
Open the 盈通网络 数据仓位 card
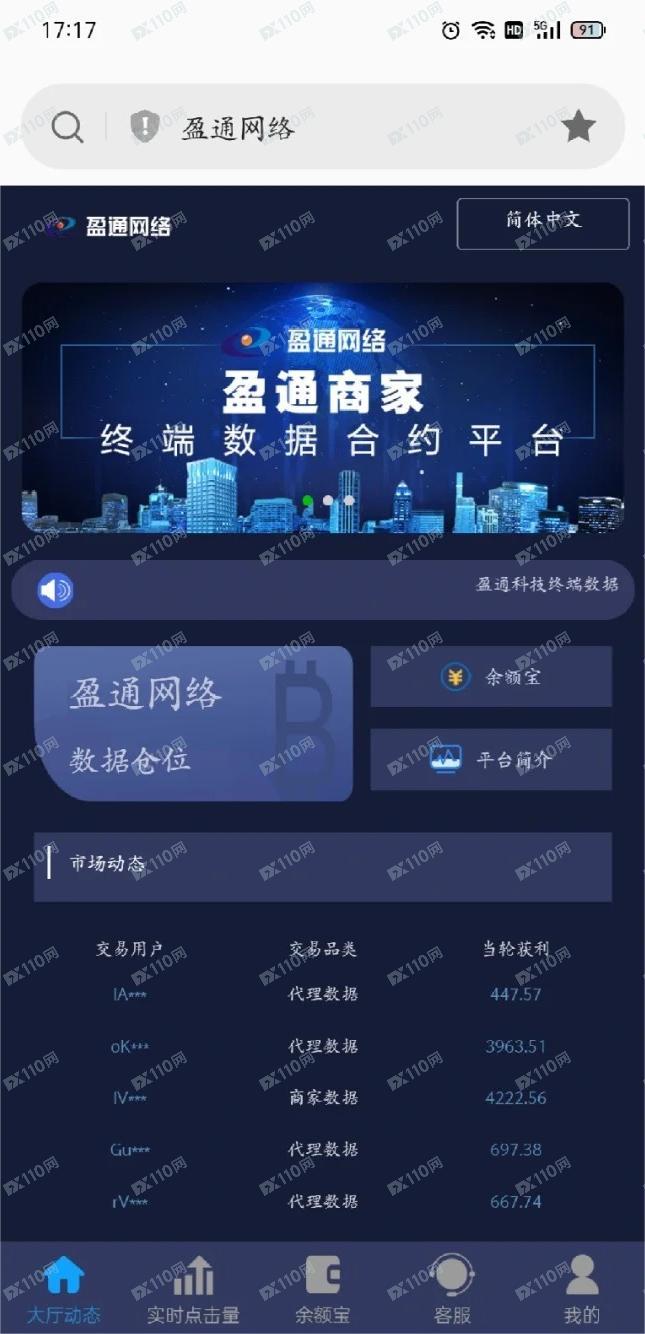(193, 723)
